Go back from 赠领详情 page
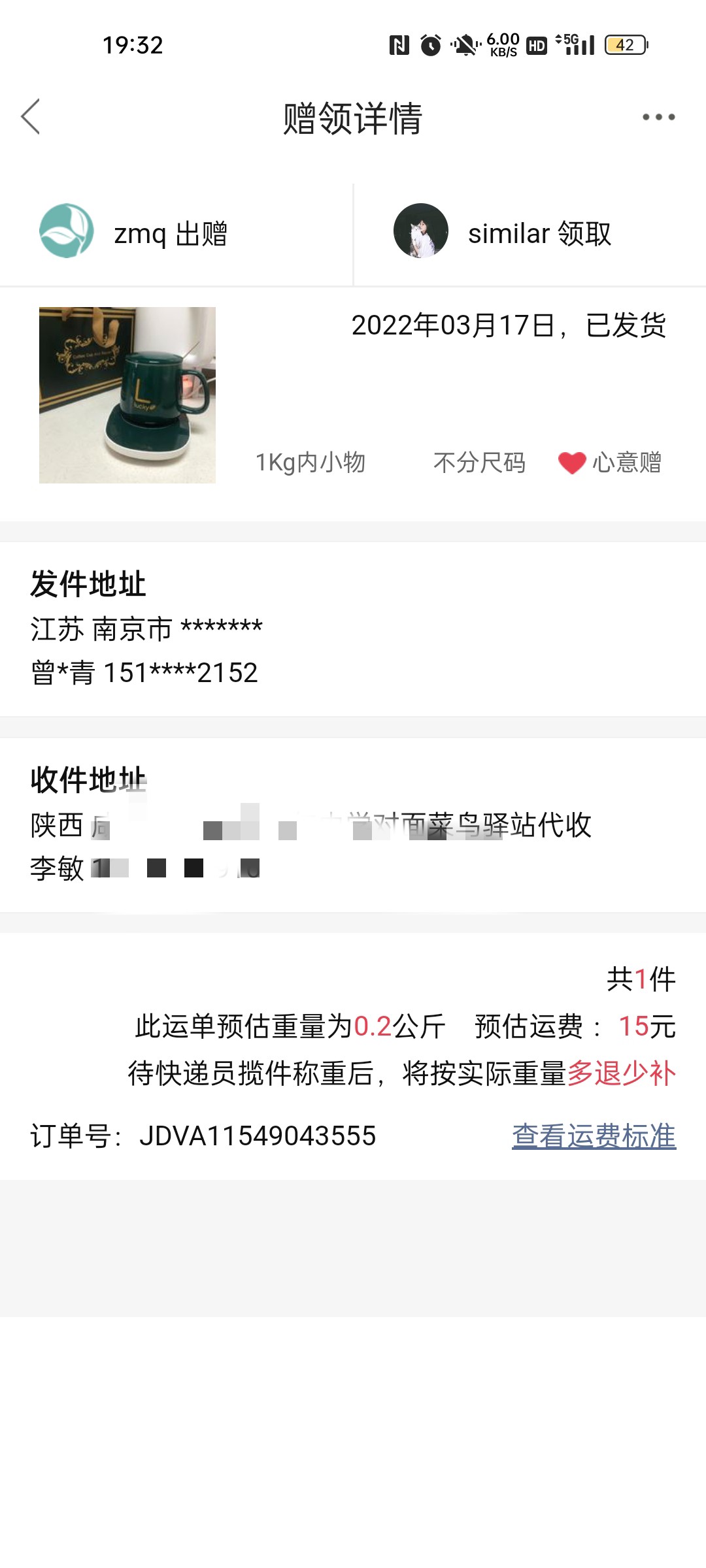The image size is (706, 1568). pyautogui.click(x=31, y=117)
